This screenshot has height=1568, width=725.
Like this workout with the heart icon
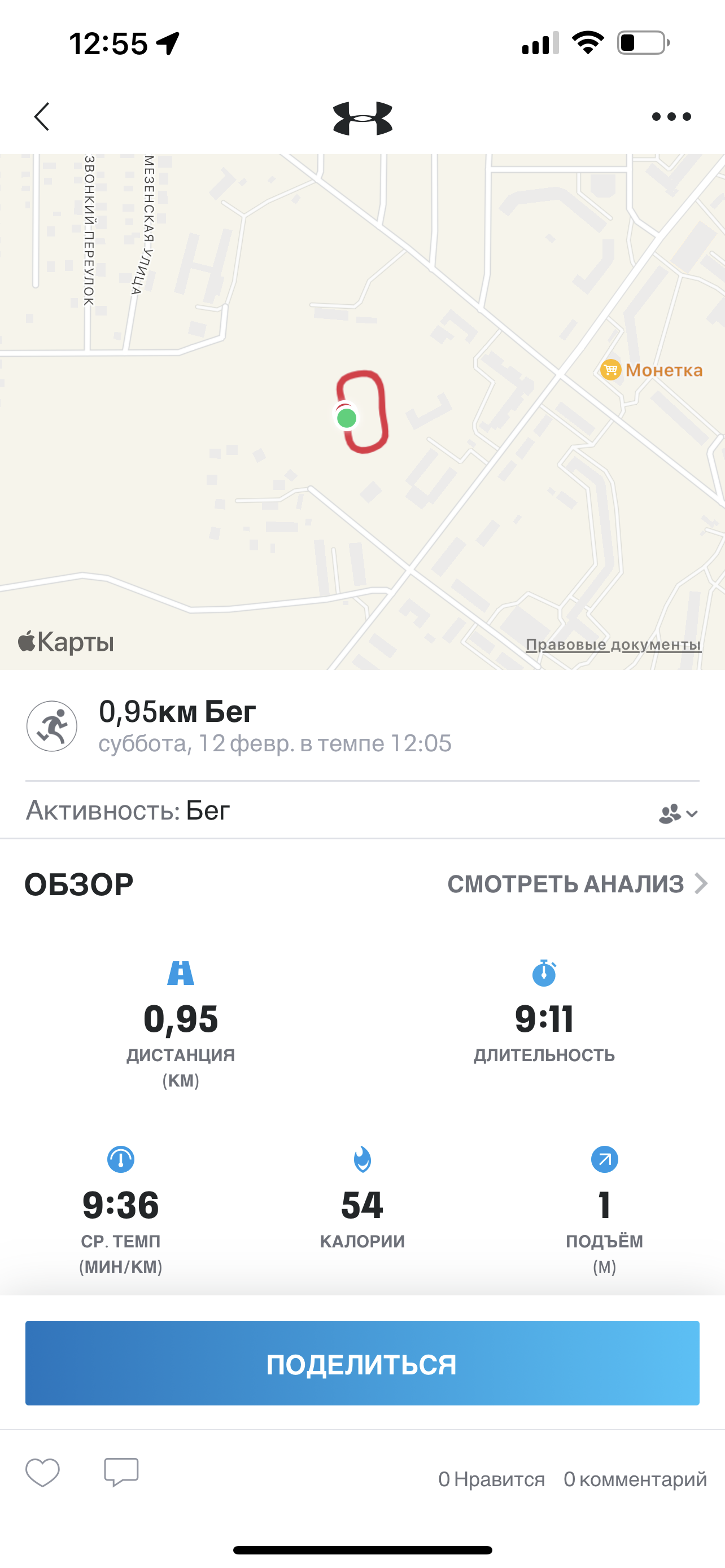42,1473
